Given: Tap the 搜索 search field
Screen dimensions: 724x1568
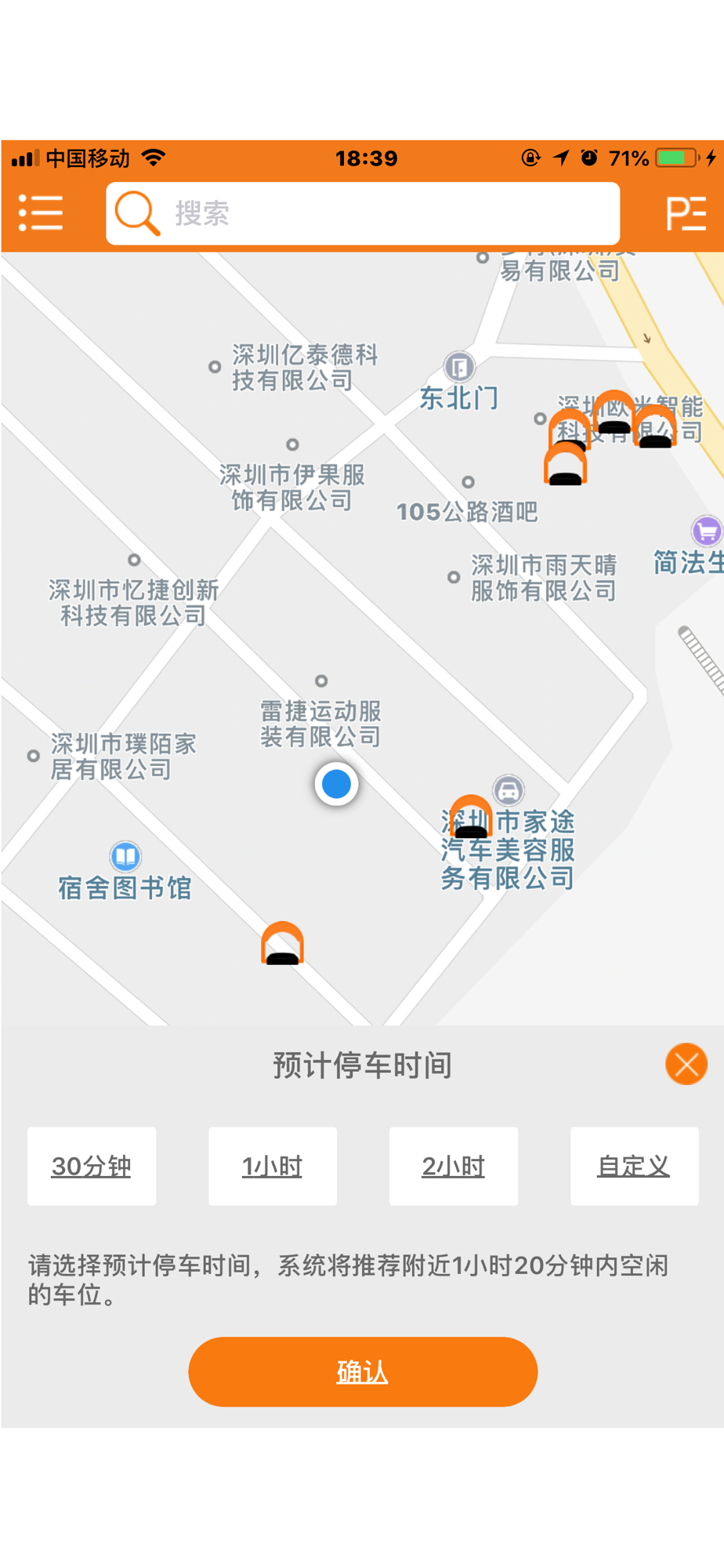Looking at the screenshot, I should pos(363,213).
